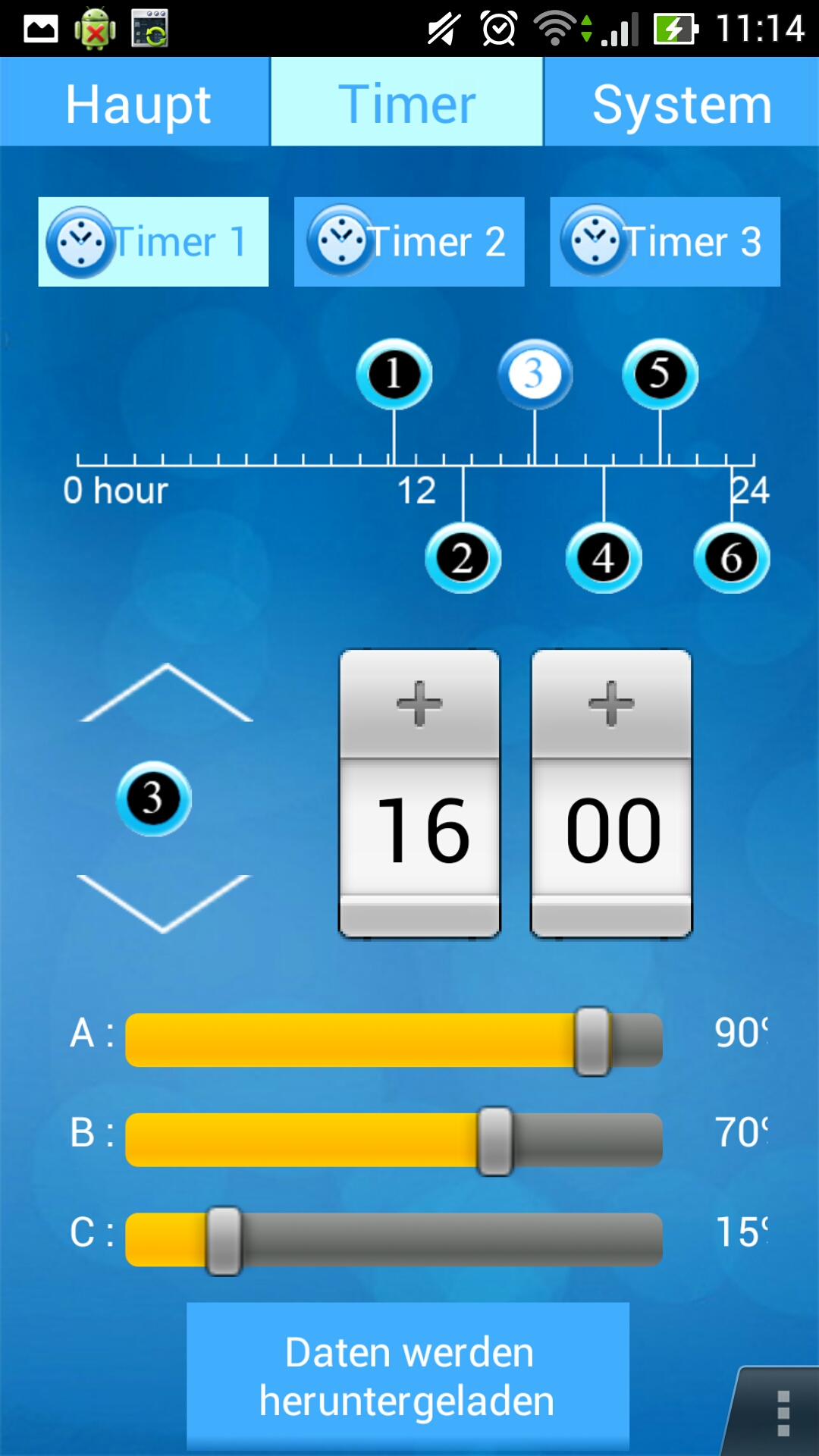Decrease the hour value below 16
Image resolution: width=819 pixels, height=1456 pixels.
click(419, 916)
